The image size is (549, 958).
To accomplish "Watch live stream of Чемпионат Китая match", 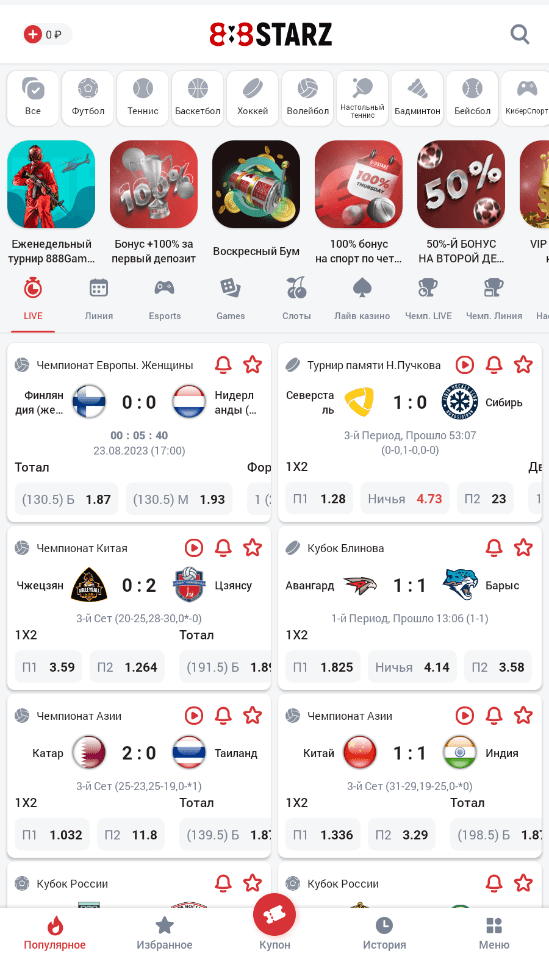I will point(194,547).
